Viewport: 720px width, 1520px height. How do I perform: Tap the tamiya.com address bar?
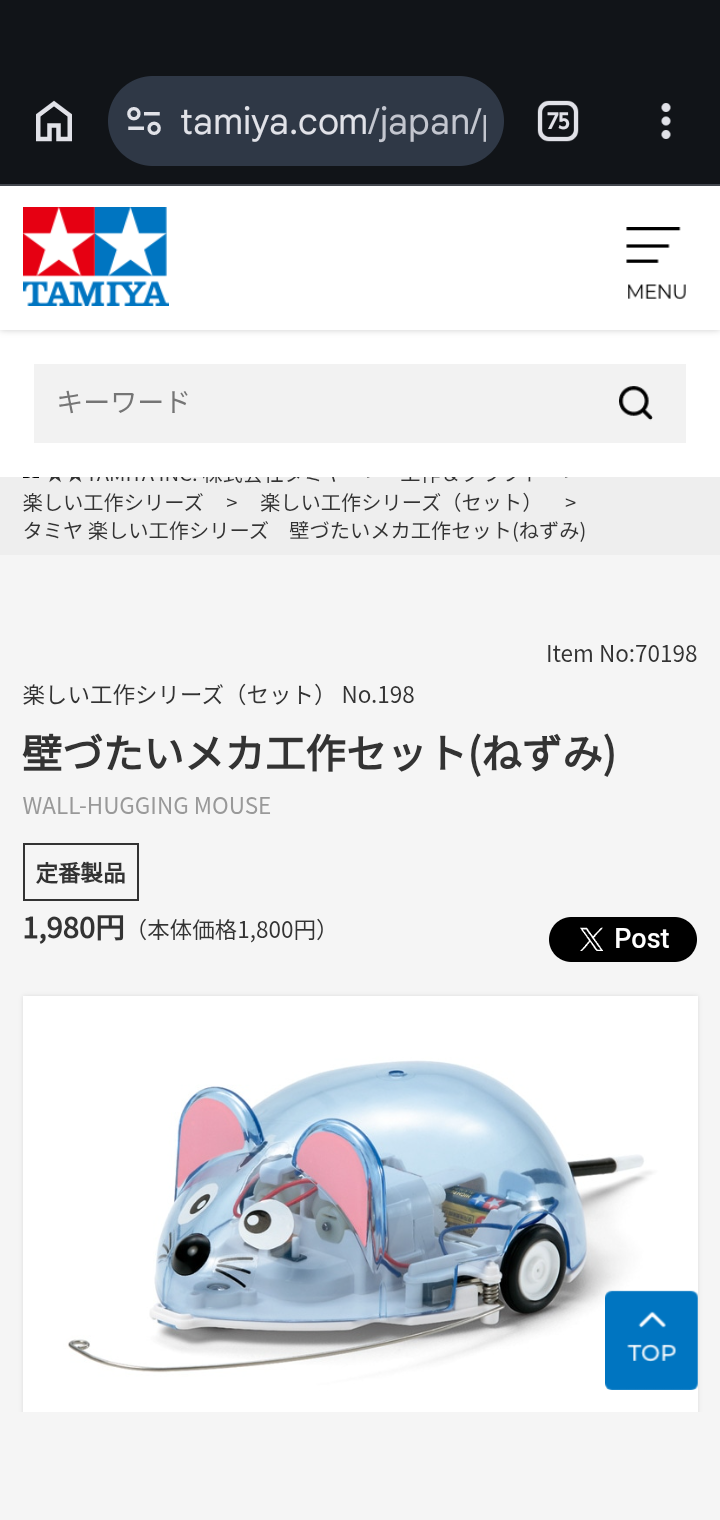(305, 122)
